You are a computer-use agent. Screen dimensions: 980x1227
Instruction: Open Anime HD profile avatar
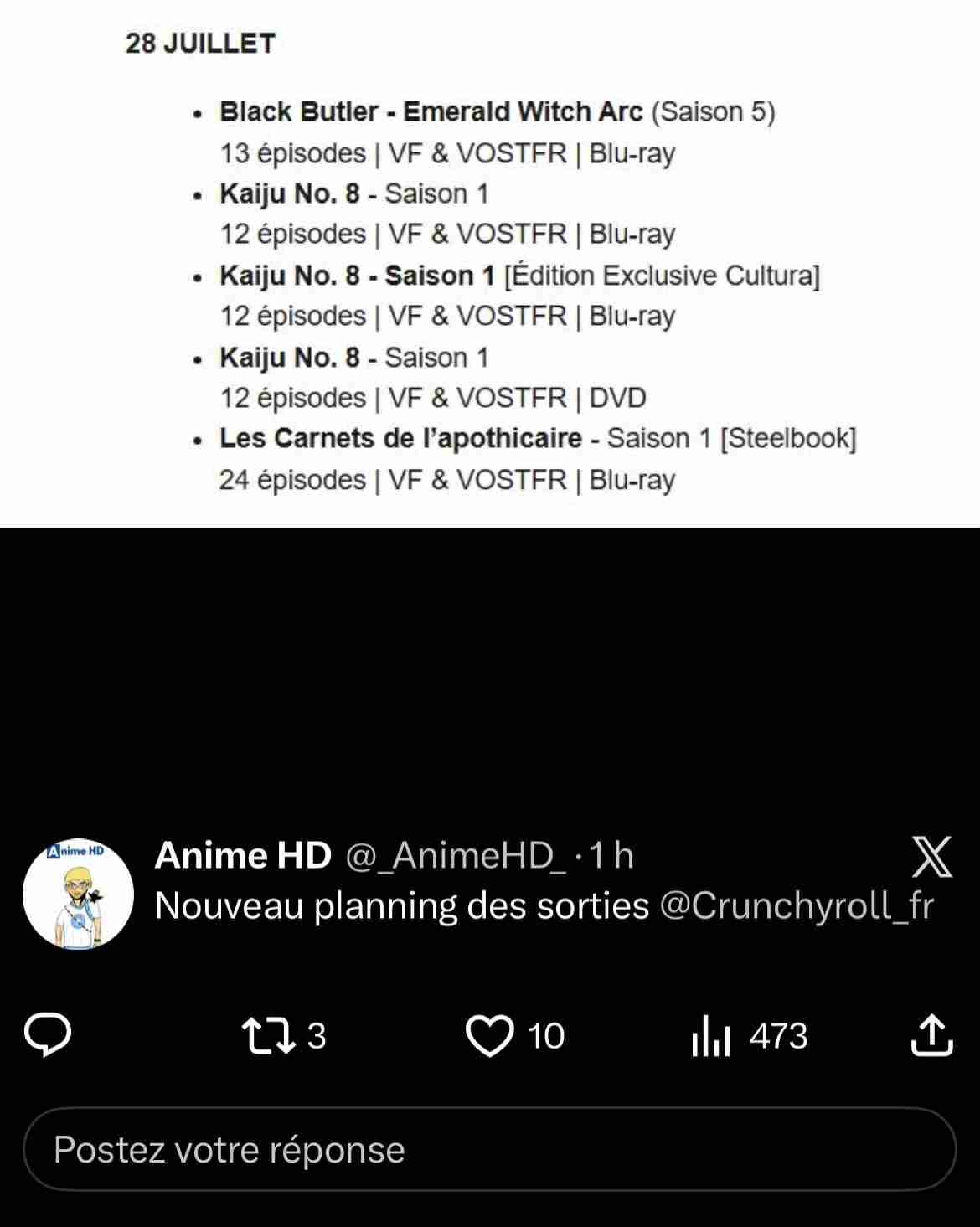tap(78, 894)
